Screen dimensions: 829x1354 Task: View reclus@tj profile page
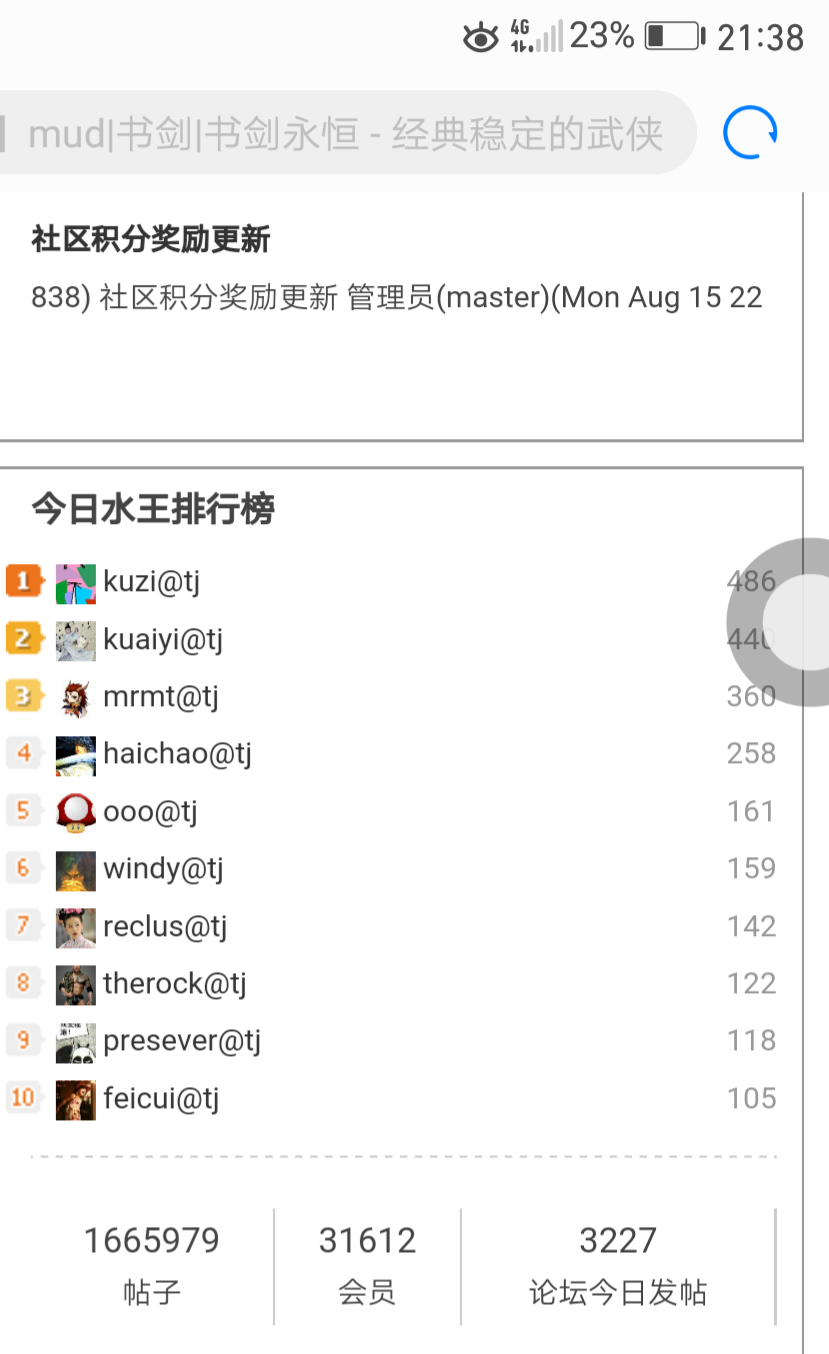[x=165, y=926]
